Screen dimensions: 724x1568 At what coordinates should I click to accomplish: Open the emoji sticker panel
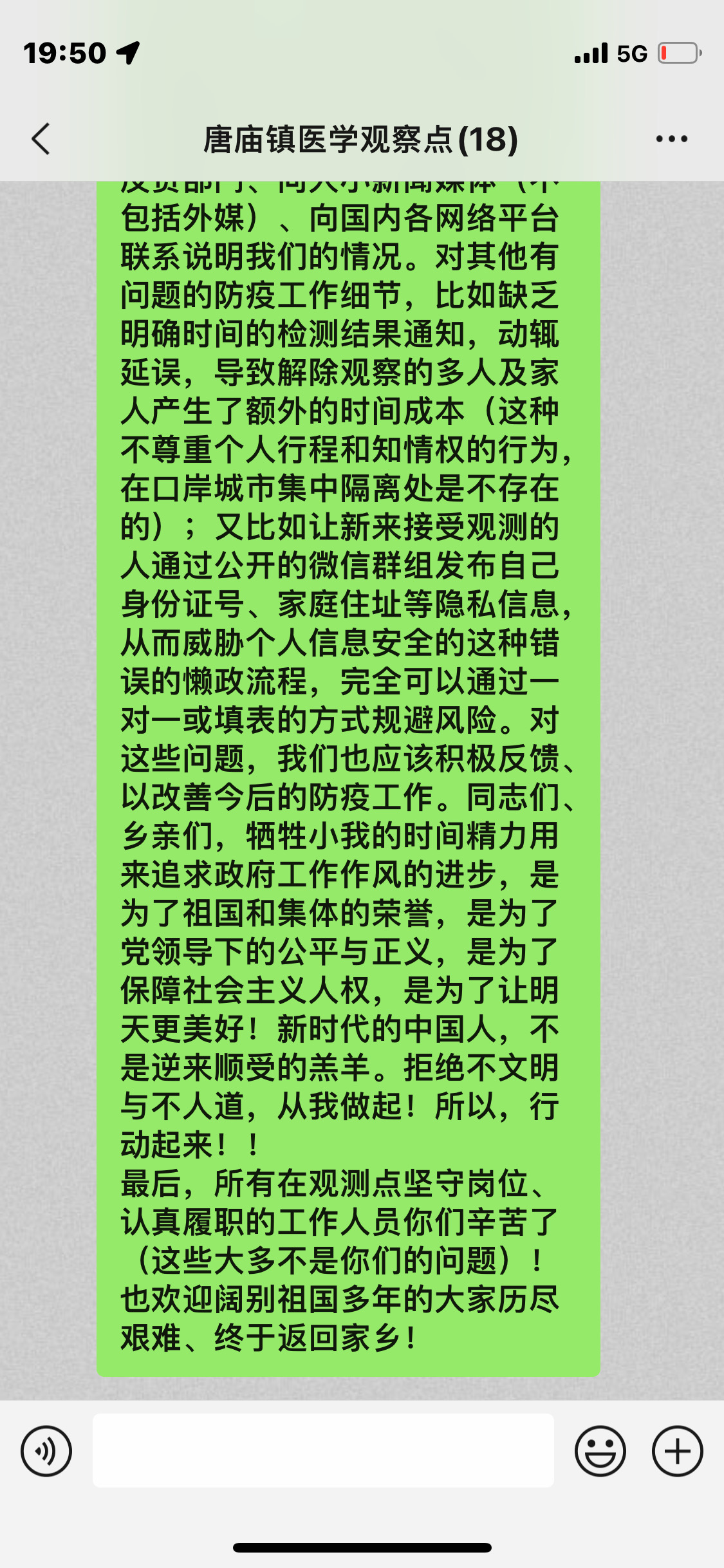pyautogui.click(x=600, y=1451)
